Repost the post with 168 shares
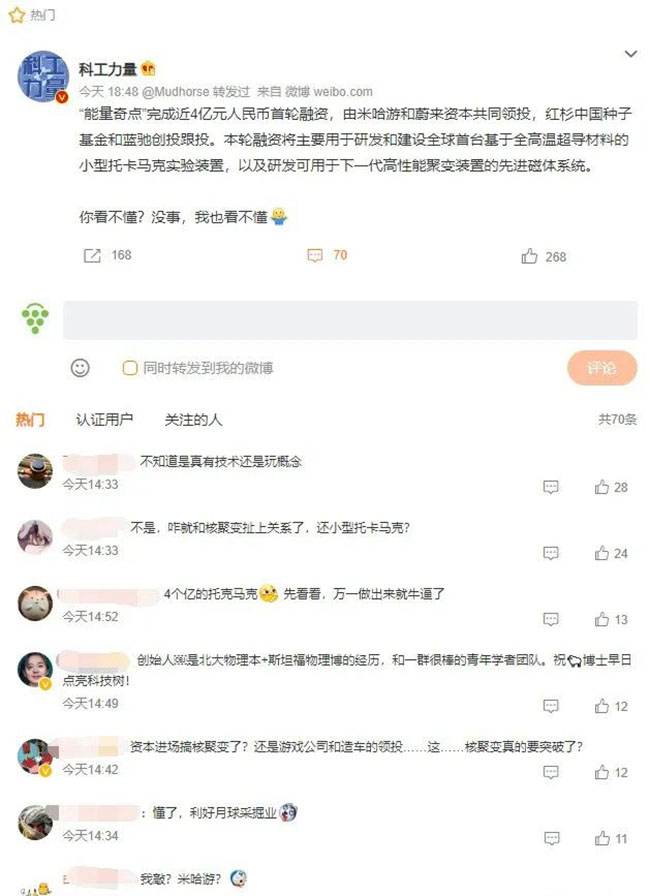This screenshot has height=896, width=650. point(92,256)
